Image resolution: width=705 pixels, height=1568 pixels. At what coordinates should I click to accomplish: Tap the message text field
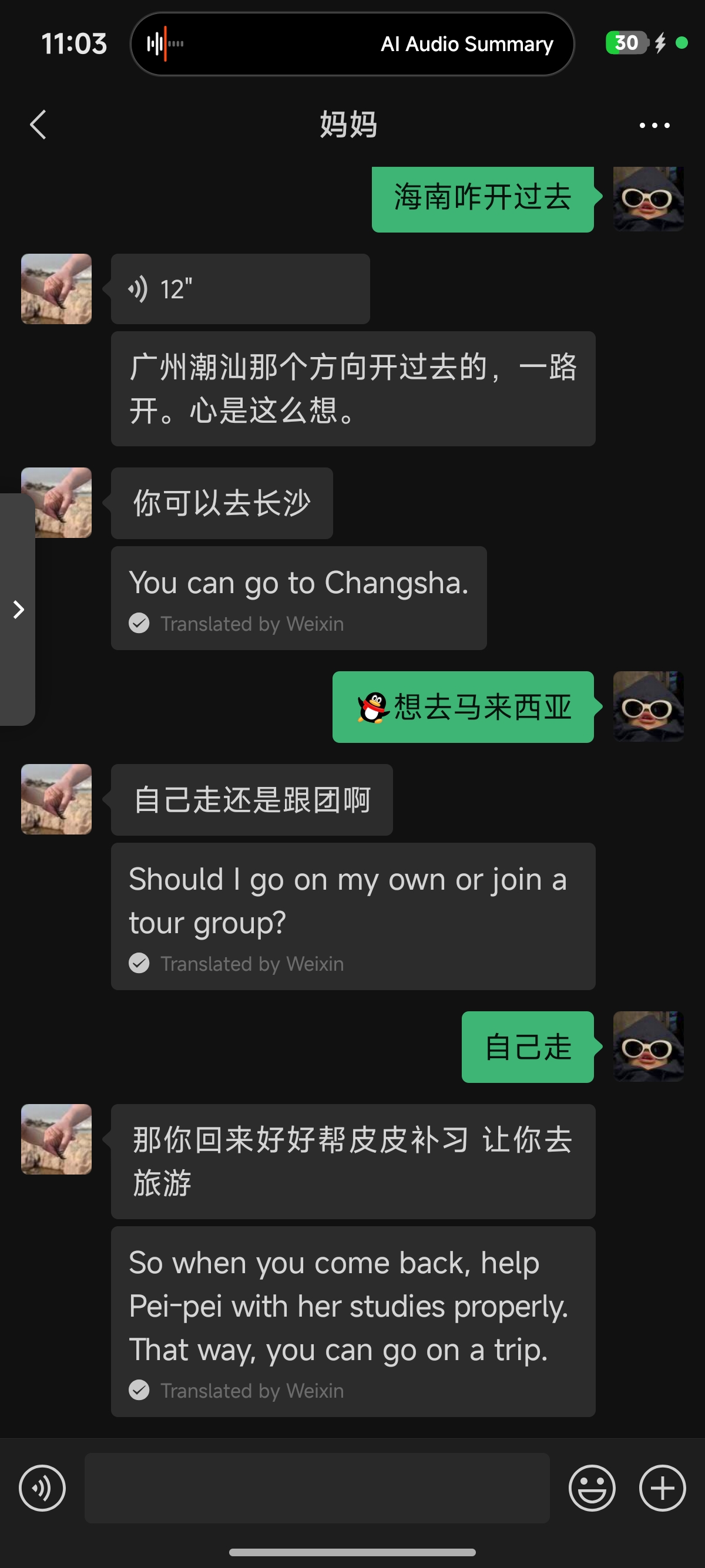pyautogui.click(x=317, y=1488)
